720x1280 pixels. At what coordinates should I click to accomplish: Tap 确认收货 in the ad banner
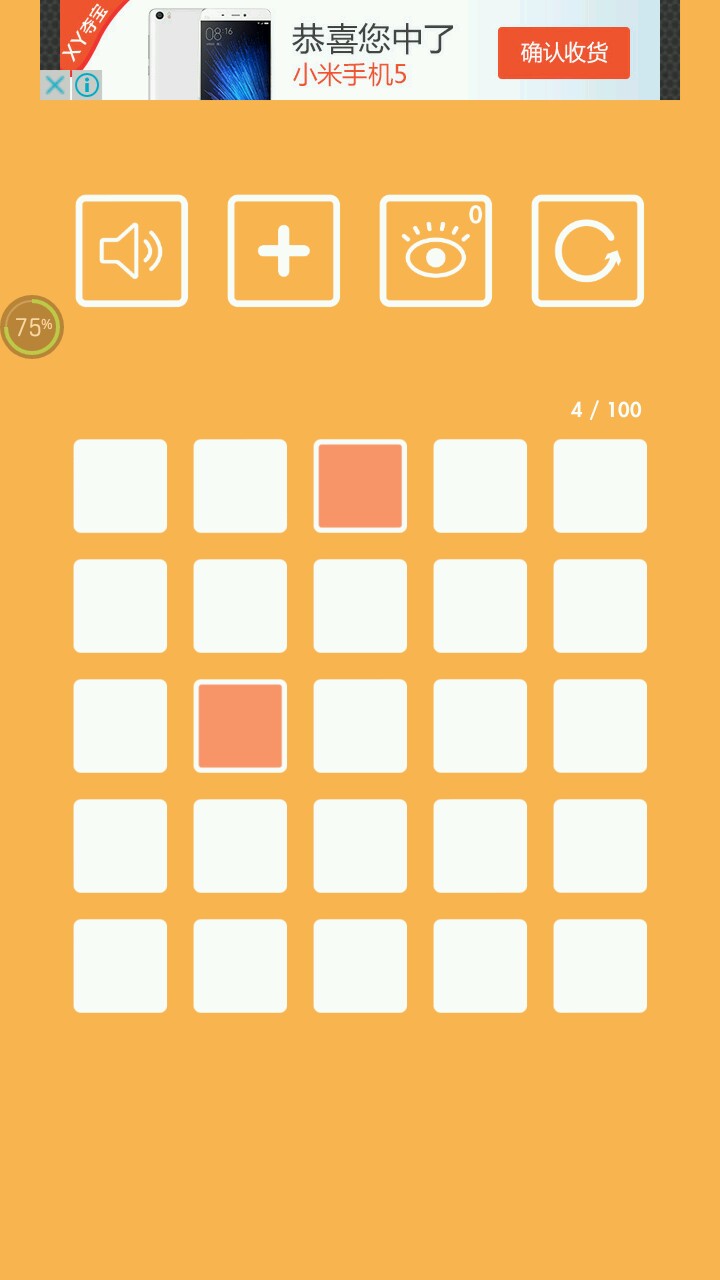coord(564,53)
